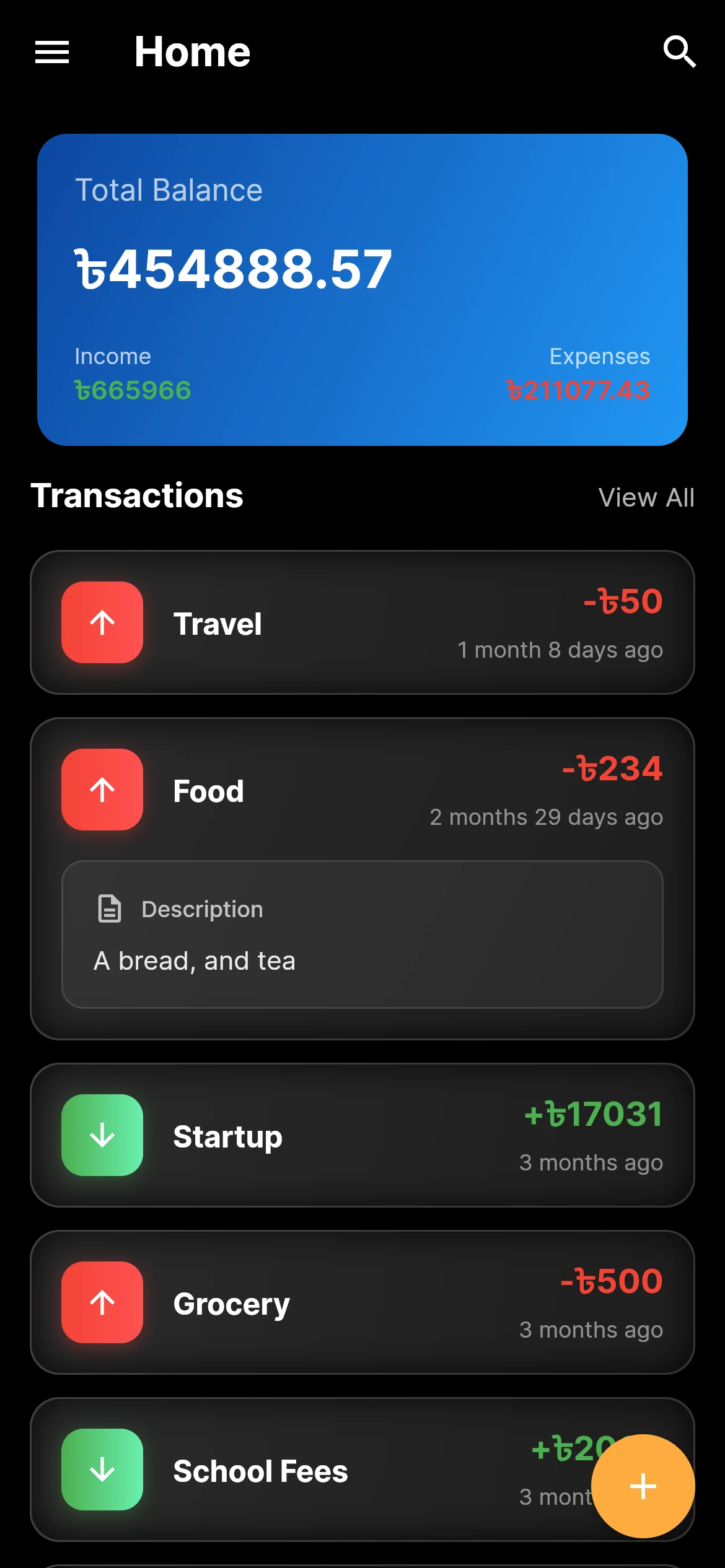The height and width of the screenshot is (1568, 725).
Task: Select the Home tab title
Action: 192,52
